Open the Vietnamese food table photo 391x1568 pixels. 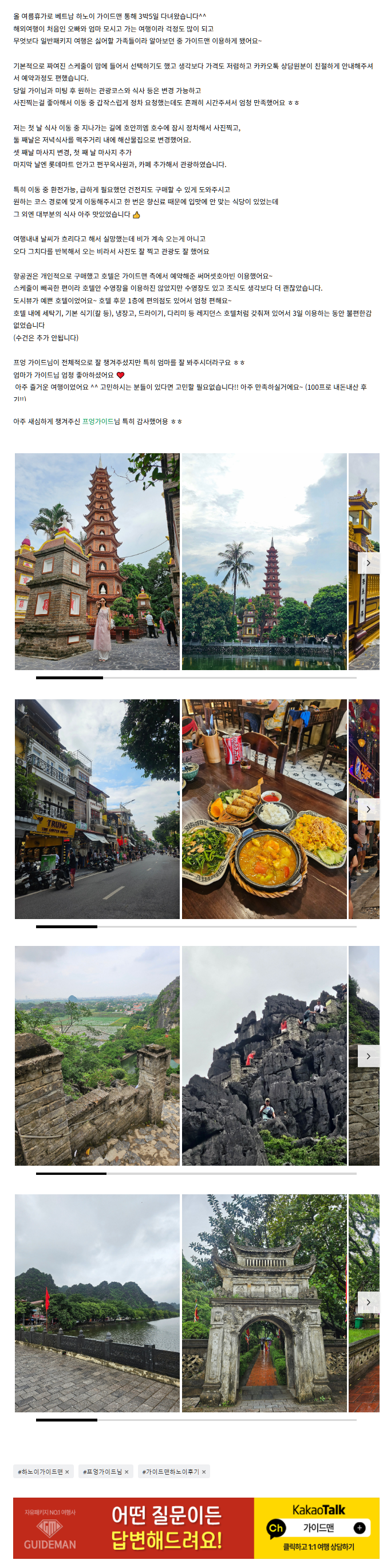[x=264, y=809]
